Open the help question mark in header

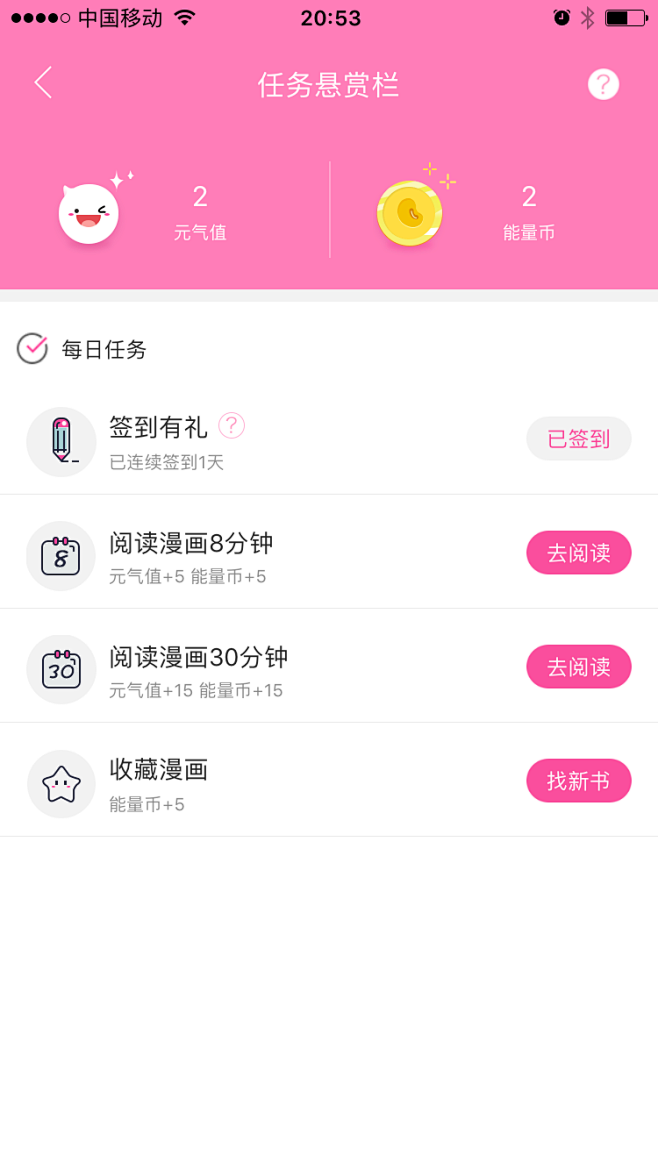pos(603,84)
